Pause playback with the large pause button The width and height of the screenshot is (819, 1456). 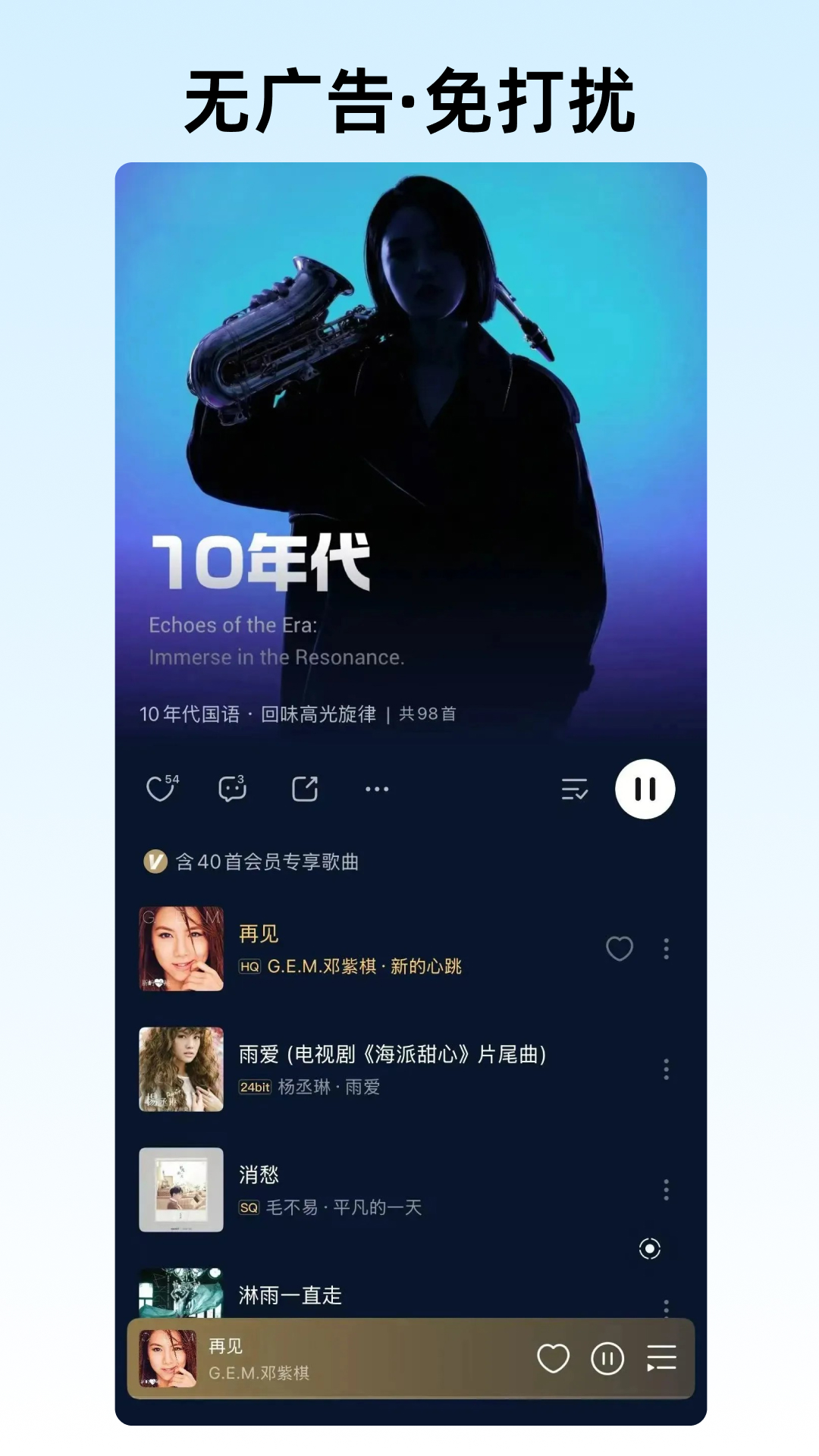click(x=645, y=789)
